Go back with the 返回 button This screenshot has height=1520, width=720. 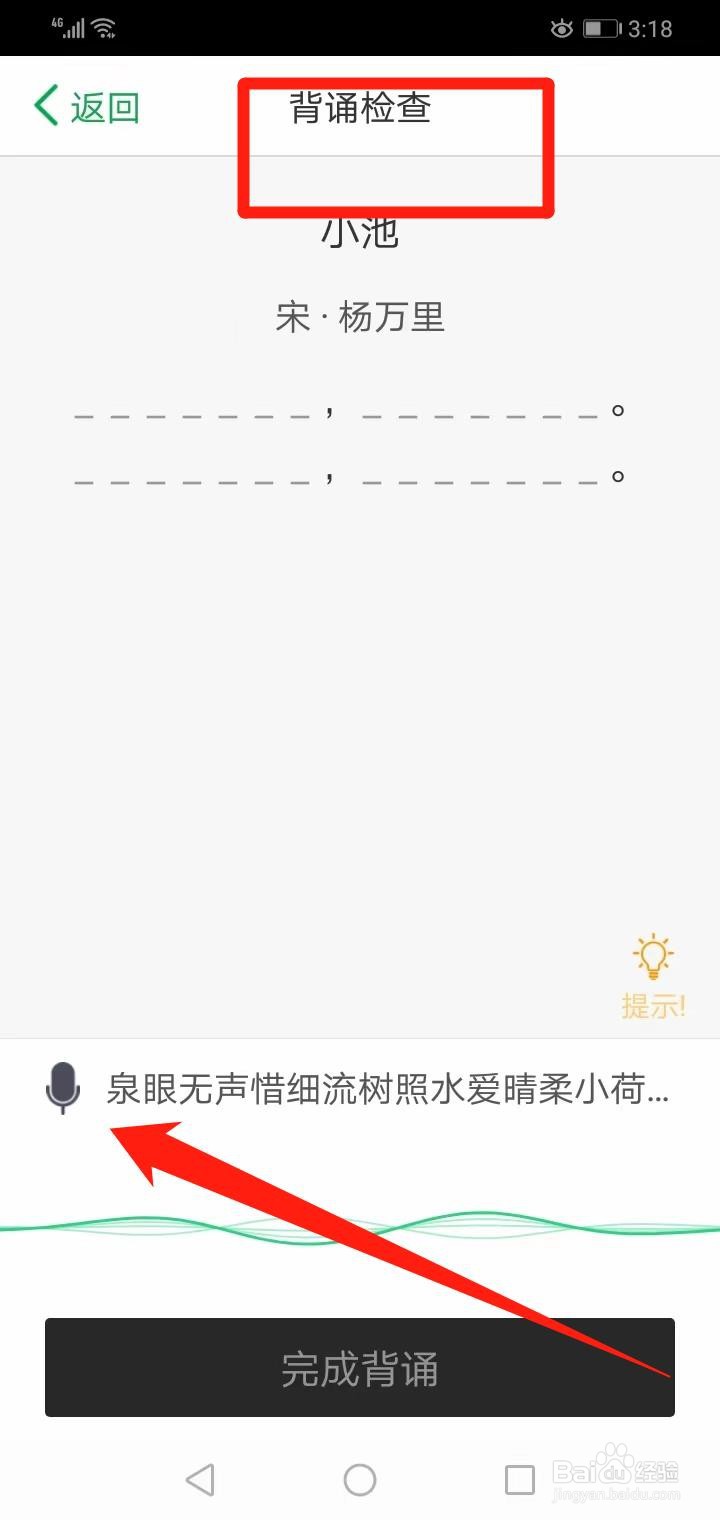pos(86,106)
